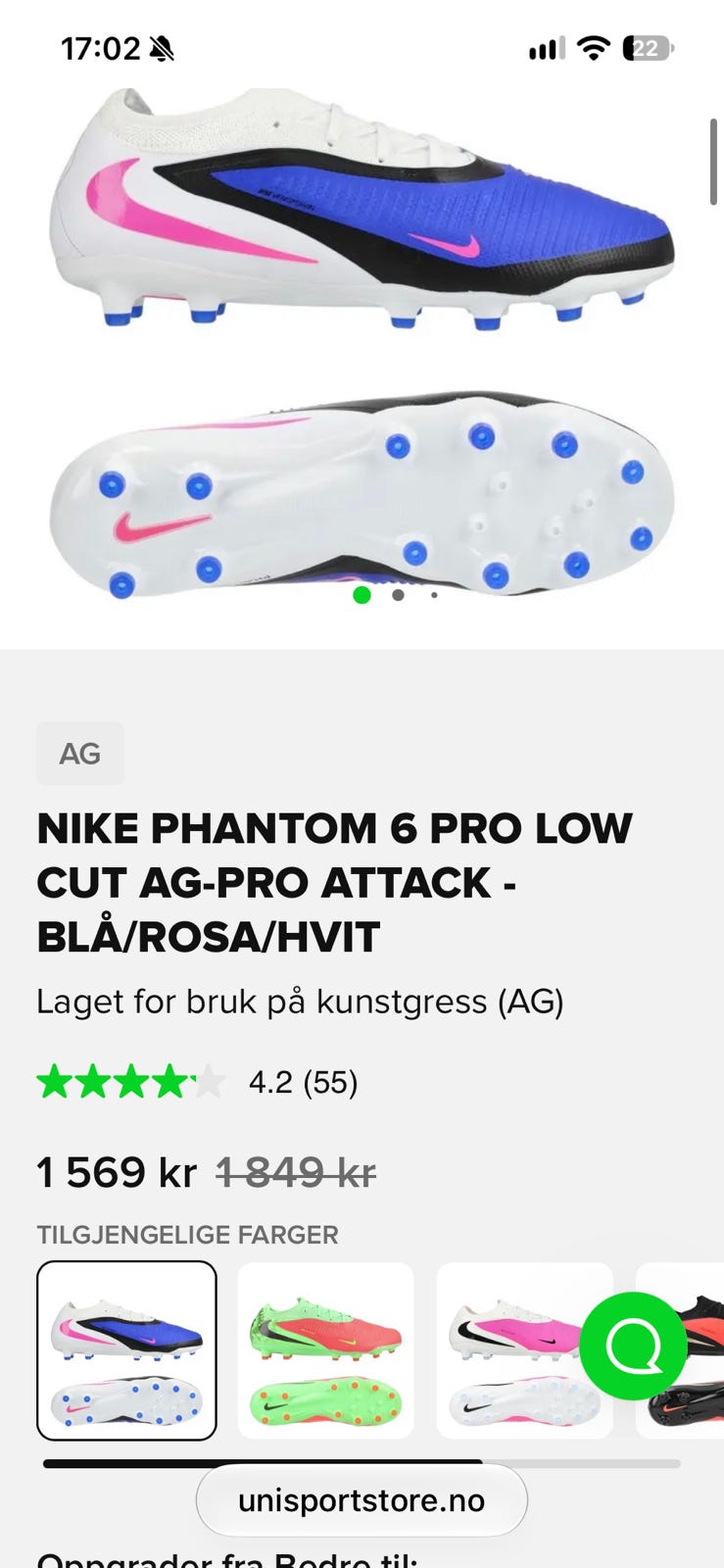
Task: Tap the unisportstore.no address pill
Action: pos(362,1500)
